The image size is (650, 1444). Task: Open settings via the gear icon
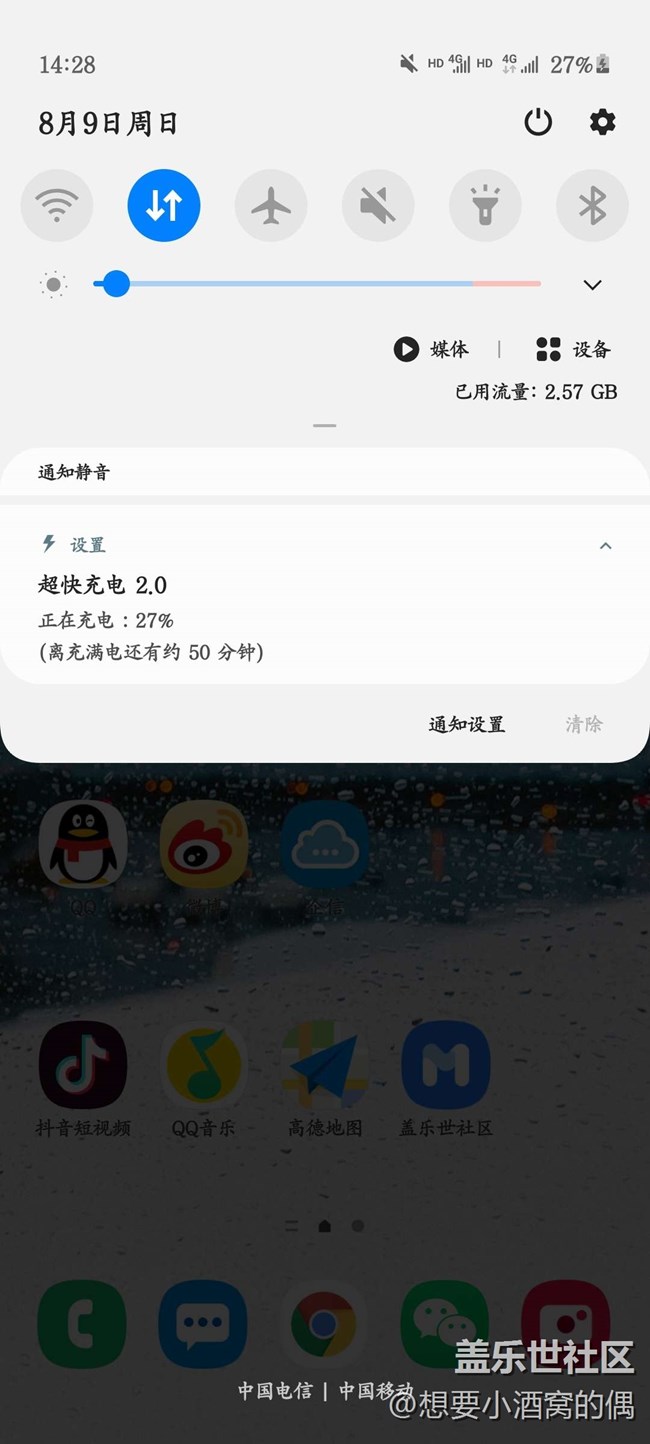pyautogui.click(x=602, y=123)
